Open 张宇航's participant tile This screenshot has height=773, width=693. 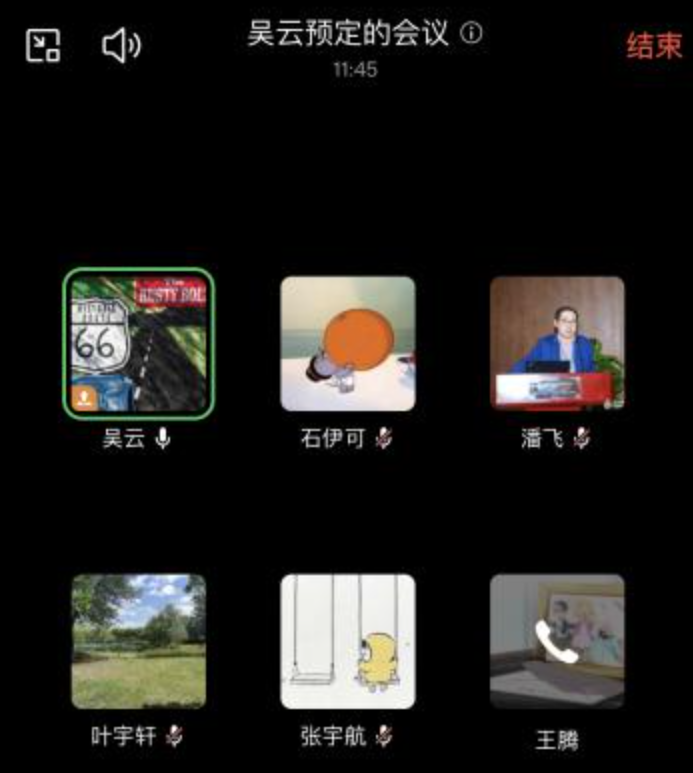(347, 641)
